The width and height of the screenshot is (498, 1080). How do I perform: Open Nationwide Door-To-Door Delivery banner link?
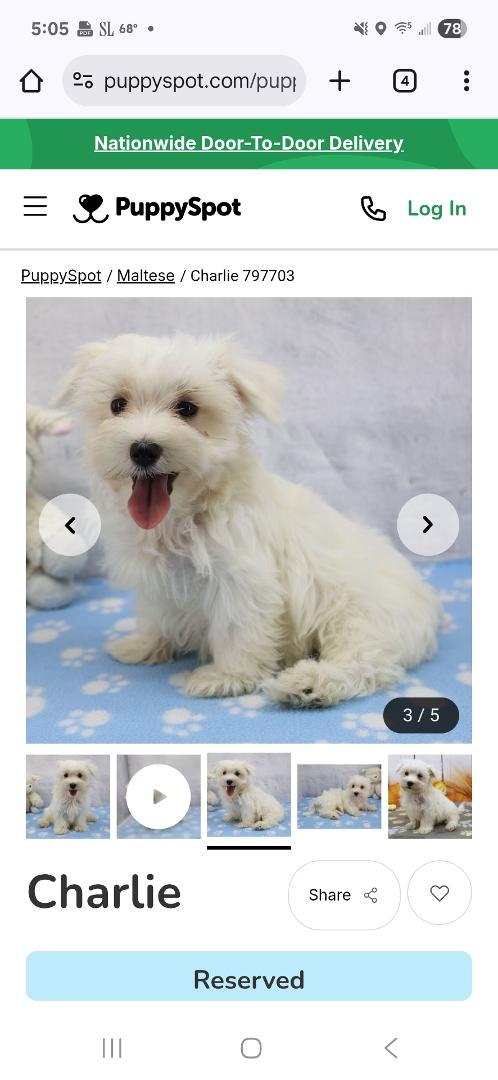pyautogui.click(x=249, y=143)
